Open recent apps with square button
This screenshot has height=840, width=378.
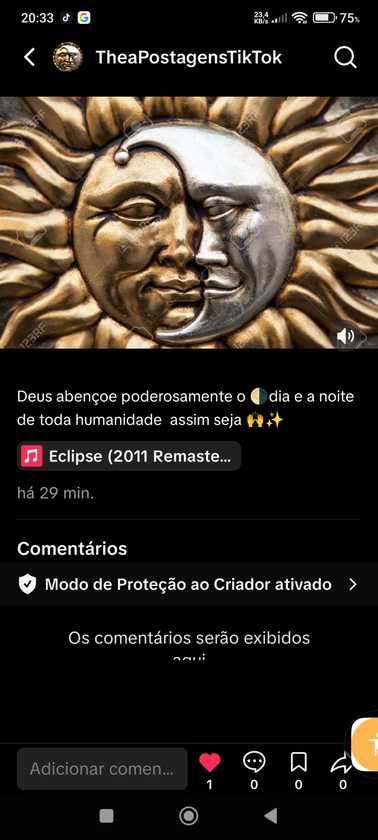pyautogui.click(x=107, y=816)
